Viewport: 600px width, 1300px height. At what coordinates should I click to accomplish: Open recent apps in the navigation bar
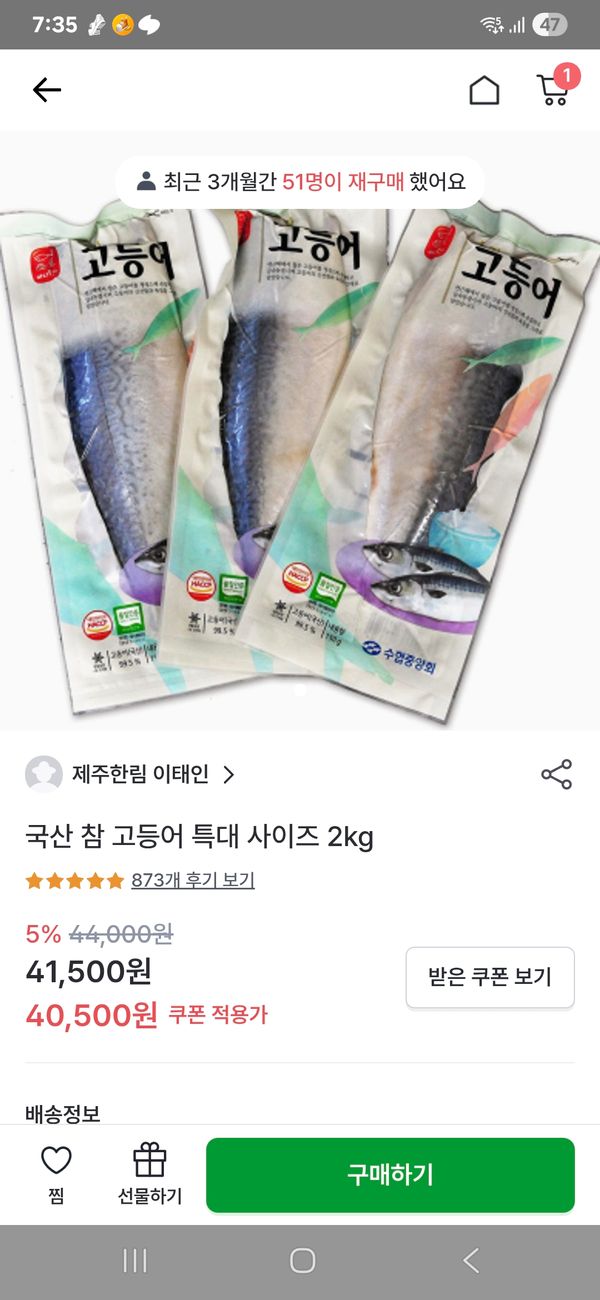pos(135,1261)
